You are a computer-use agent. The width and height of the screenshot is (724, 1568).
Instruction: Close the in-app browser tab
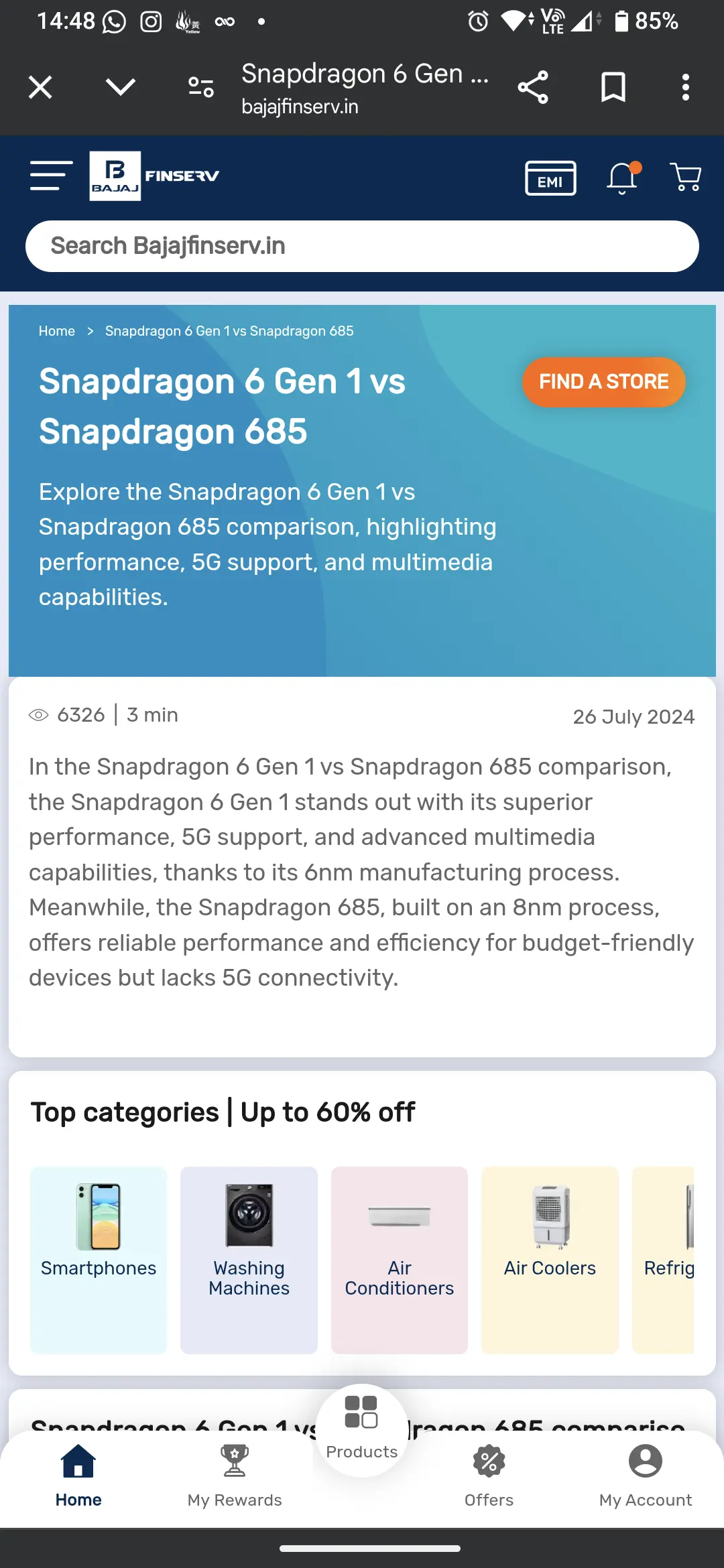(40, 87)
